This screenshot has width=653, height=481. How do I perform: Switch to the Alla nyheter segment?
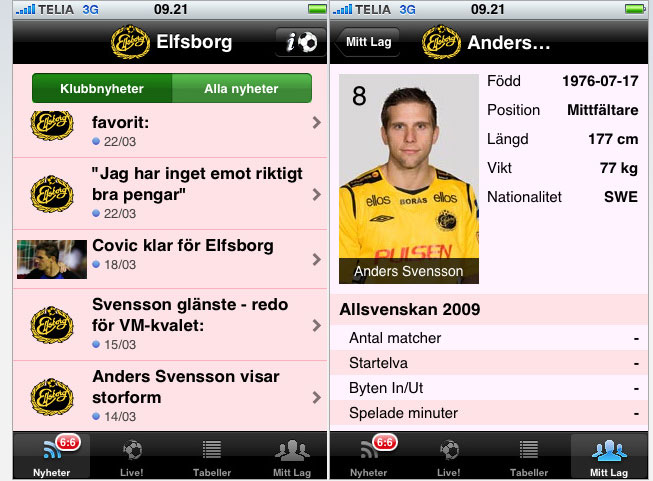pyautogui.click(x=241, y=89)
